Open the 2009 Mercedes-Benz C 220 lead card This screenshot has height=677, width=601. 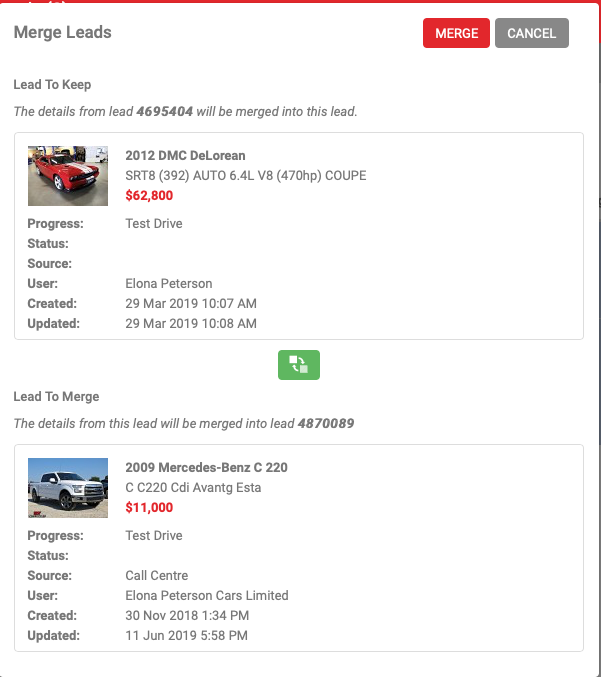[x=206, y=467]
